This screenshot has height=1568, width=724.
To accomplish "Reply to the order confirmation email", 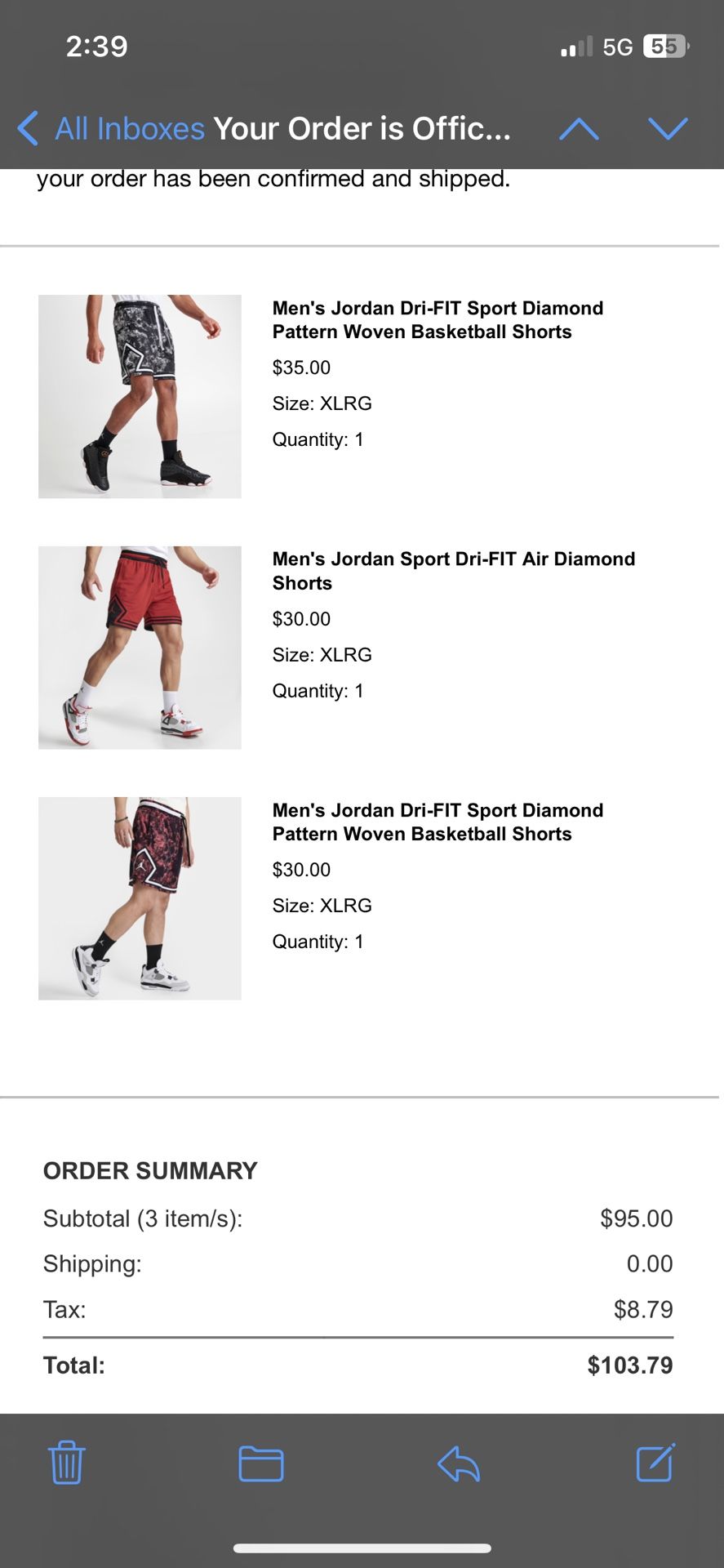I will coord(459,1463).
